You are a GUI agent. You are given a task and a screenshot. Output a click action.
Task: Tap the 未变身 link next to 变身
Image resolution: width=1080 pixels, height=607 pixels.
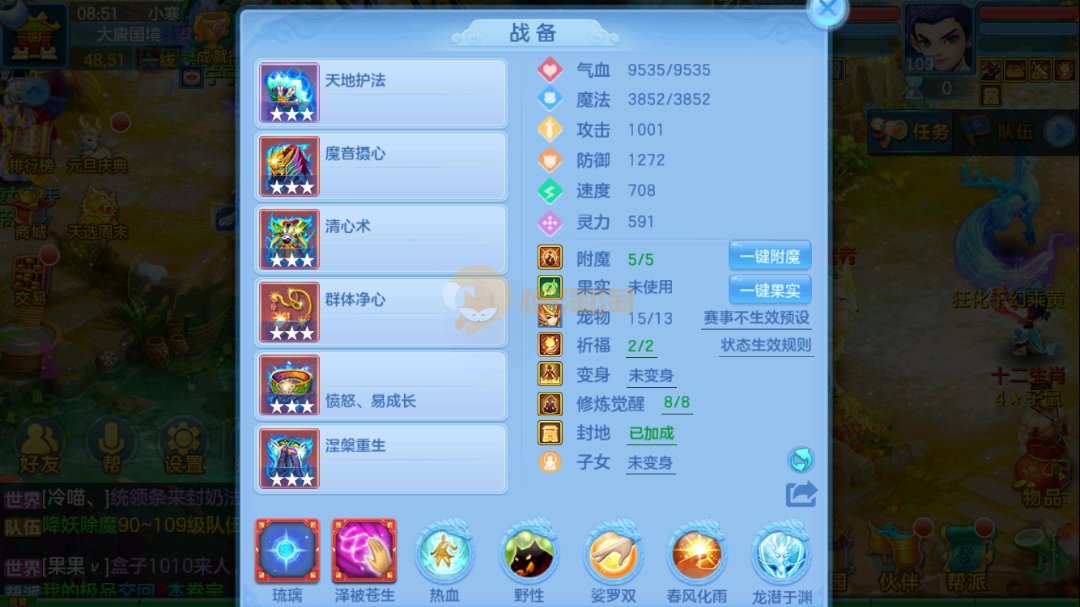pyautogui.click(x=650, y=376)
